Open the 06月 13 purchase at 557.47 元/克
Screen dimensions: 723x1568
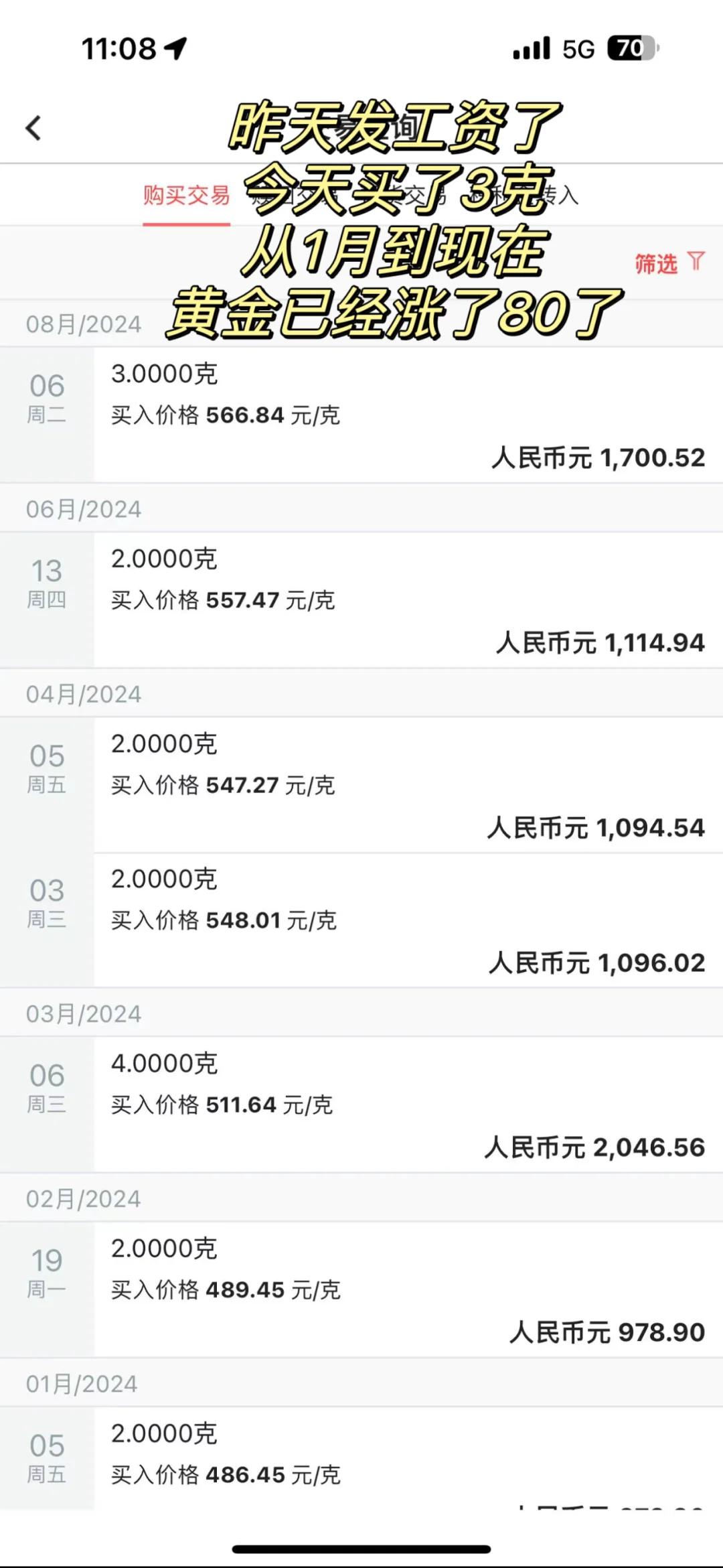click(361, 599)
